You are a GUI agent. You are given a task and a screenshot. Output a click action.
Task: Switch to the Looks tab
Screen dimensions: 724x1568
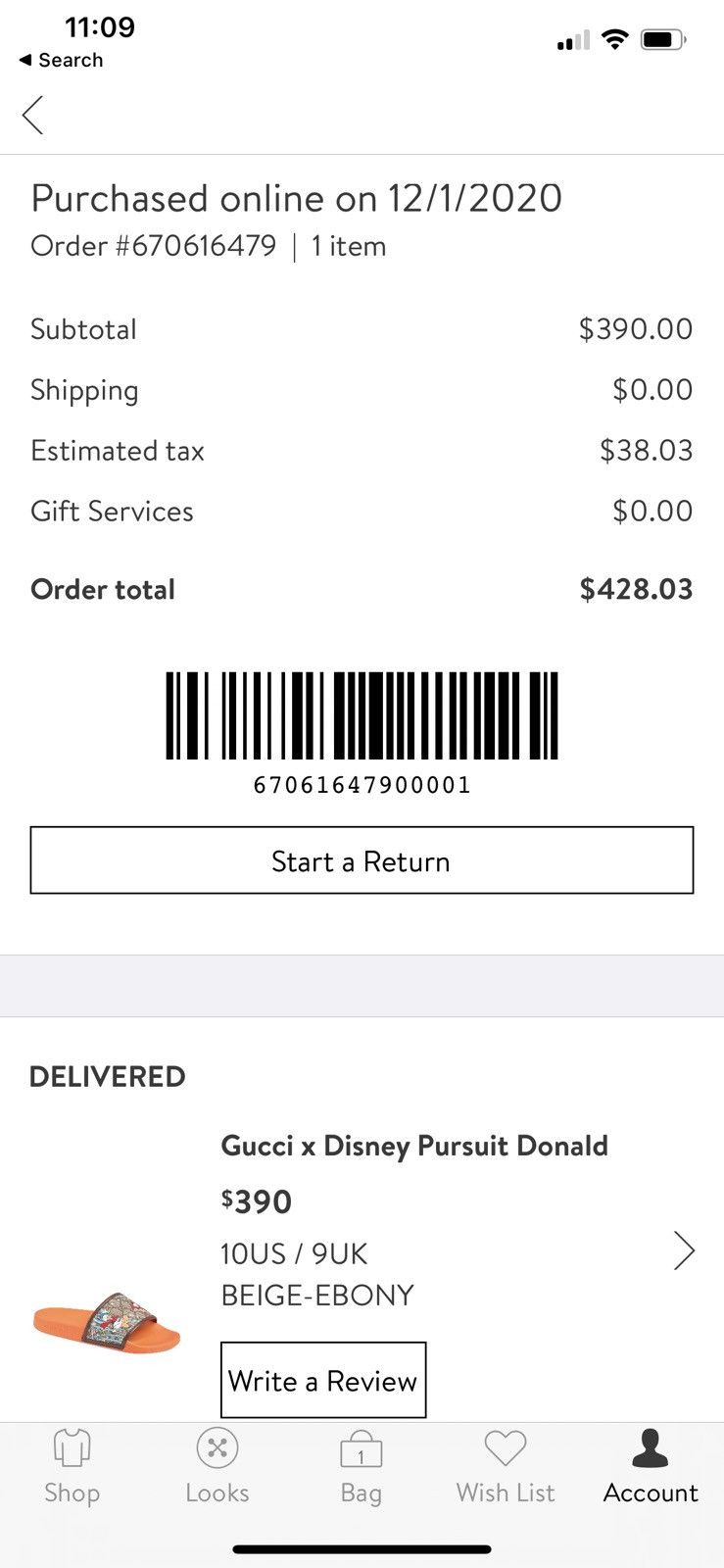pyautogui.click(x=217, y=1466)
